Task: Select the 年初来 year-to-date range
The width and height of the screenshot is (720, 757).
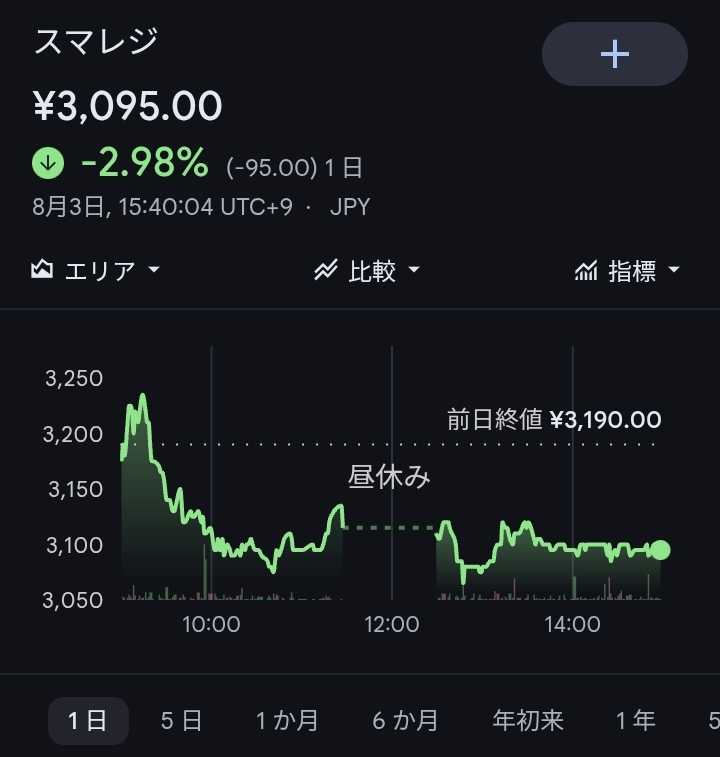Action: coord(528,721)
